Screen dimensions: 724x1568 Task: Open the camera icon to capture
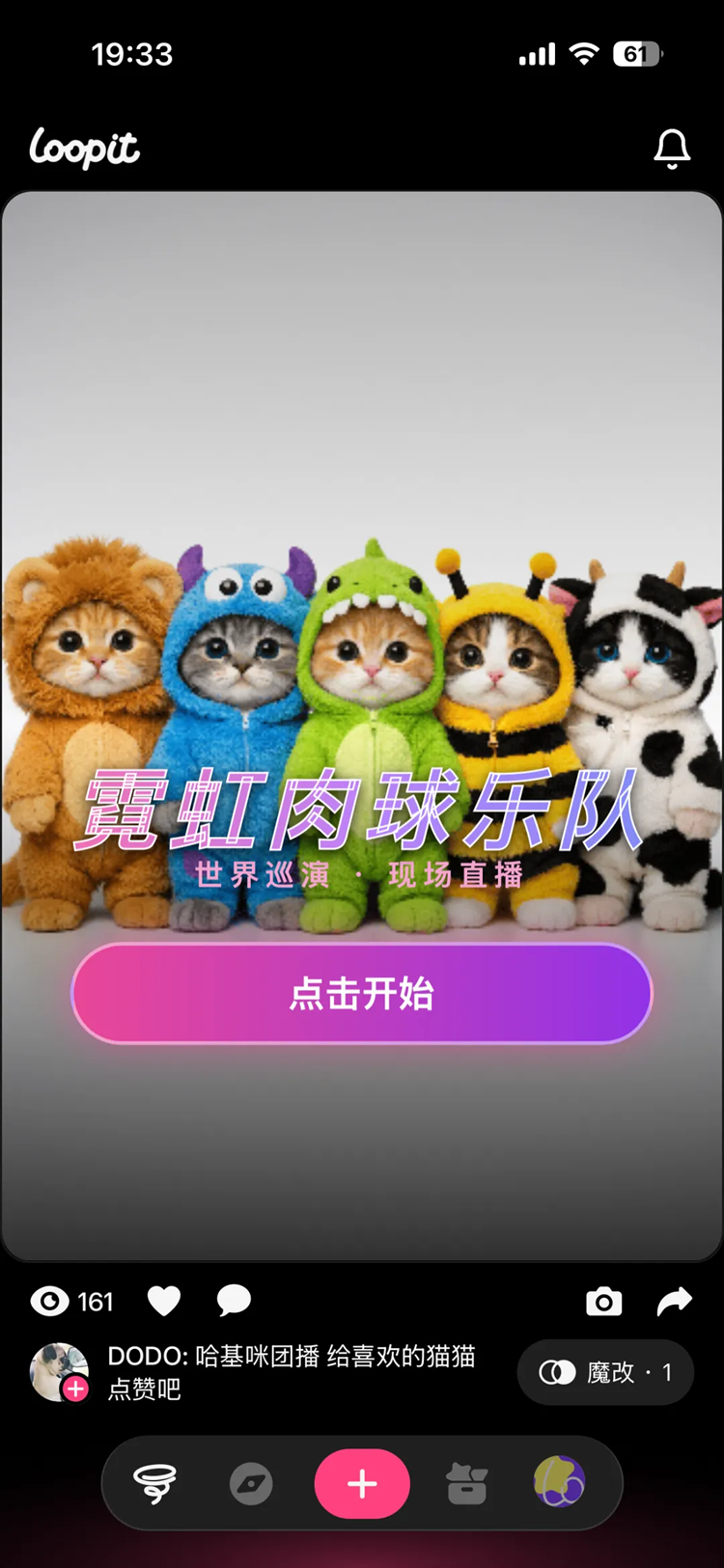(604, 1301)
